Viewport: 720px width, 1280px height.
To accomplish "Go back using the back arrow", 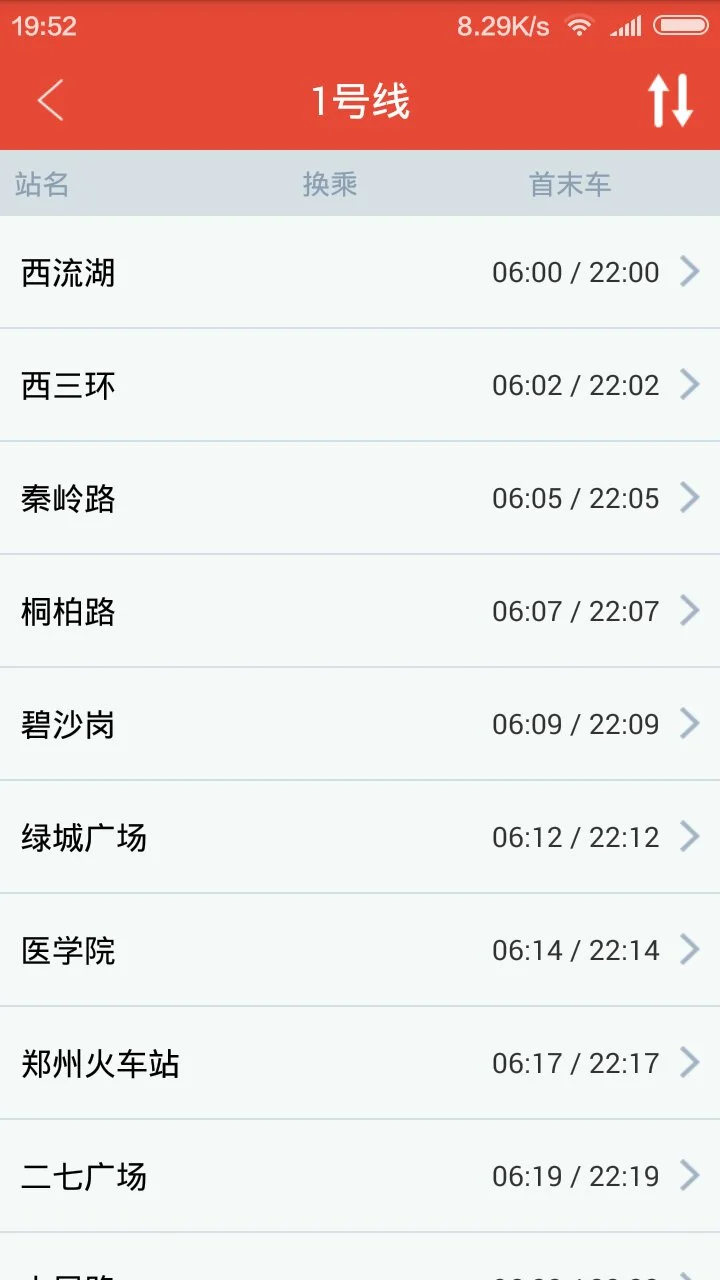I will tap(48, 100).
